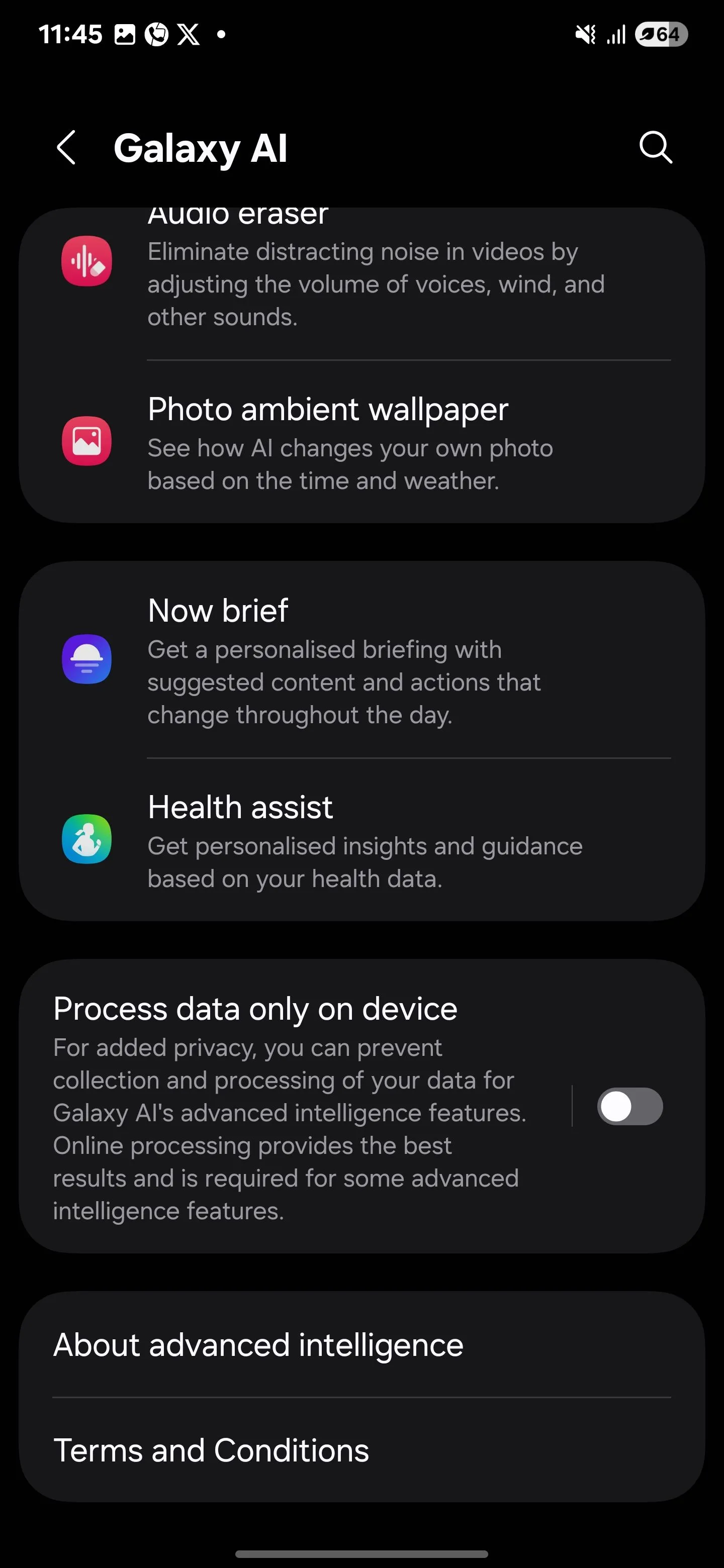This screenshot has width=724, height=1568.
Task: Enable the Process data only on device switch
Action: 629,1107
